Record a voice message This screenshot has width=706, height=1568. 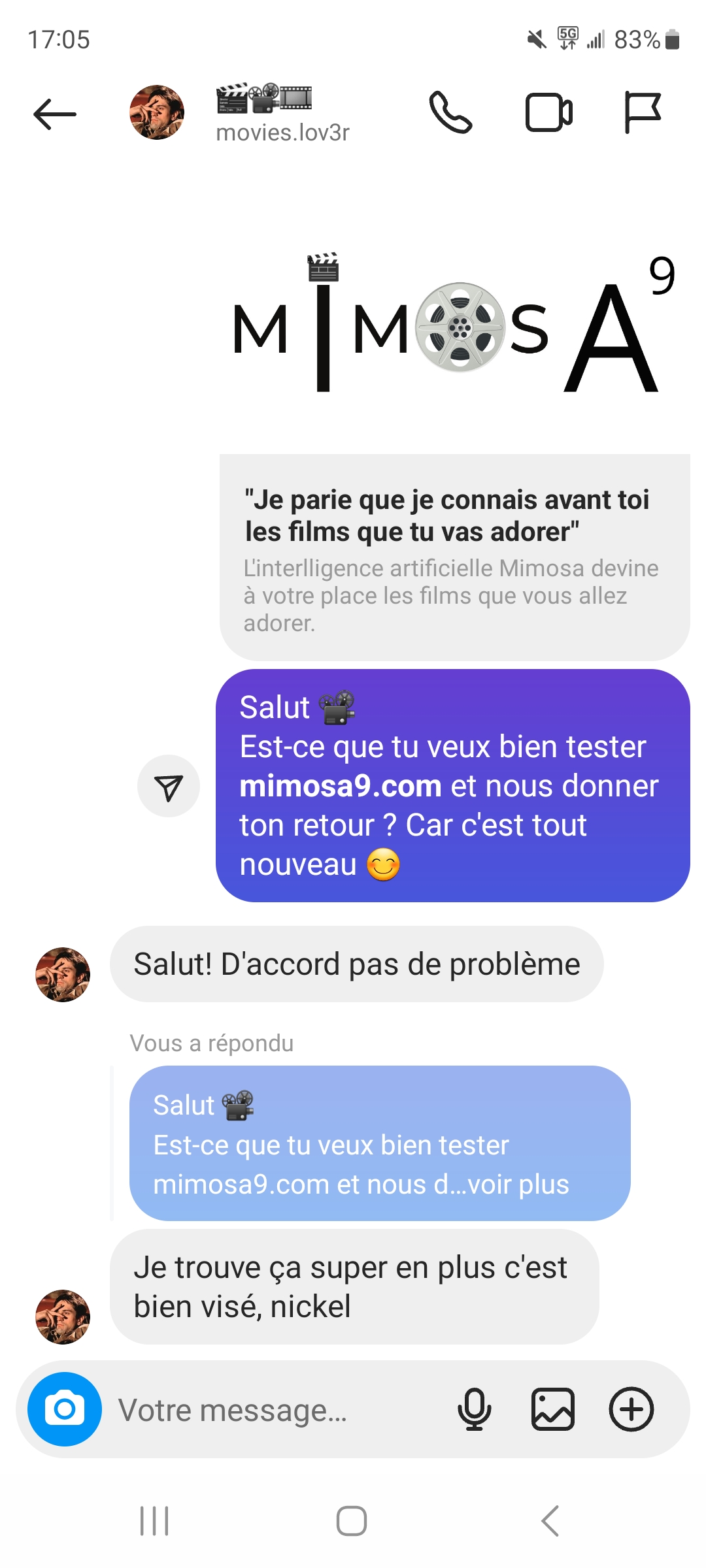point(475,1409)
